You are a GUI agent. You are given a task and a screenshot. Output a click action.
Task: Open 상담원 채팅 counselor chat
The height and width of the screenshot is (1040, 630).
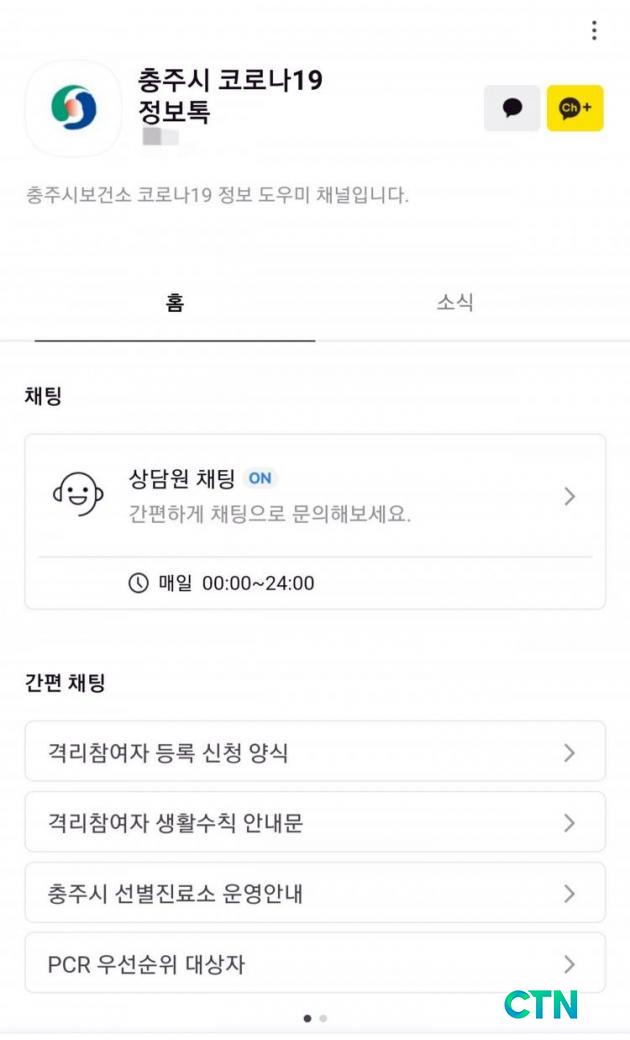point(315,495)
